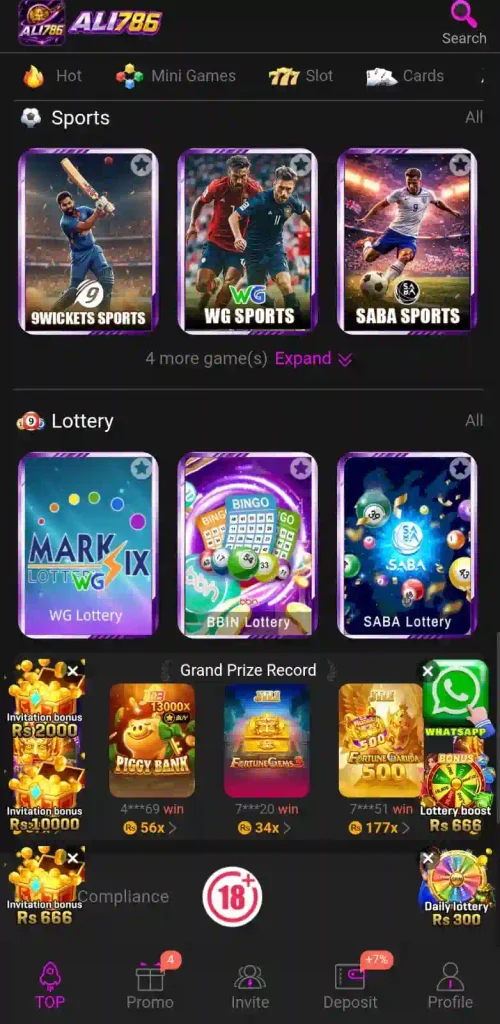The image size is (500, 1024).
Task: Go to the Promo tab
Action: pyautogui.click(x=150, y=986)
